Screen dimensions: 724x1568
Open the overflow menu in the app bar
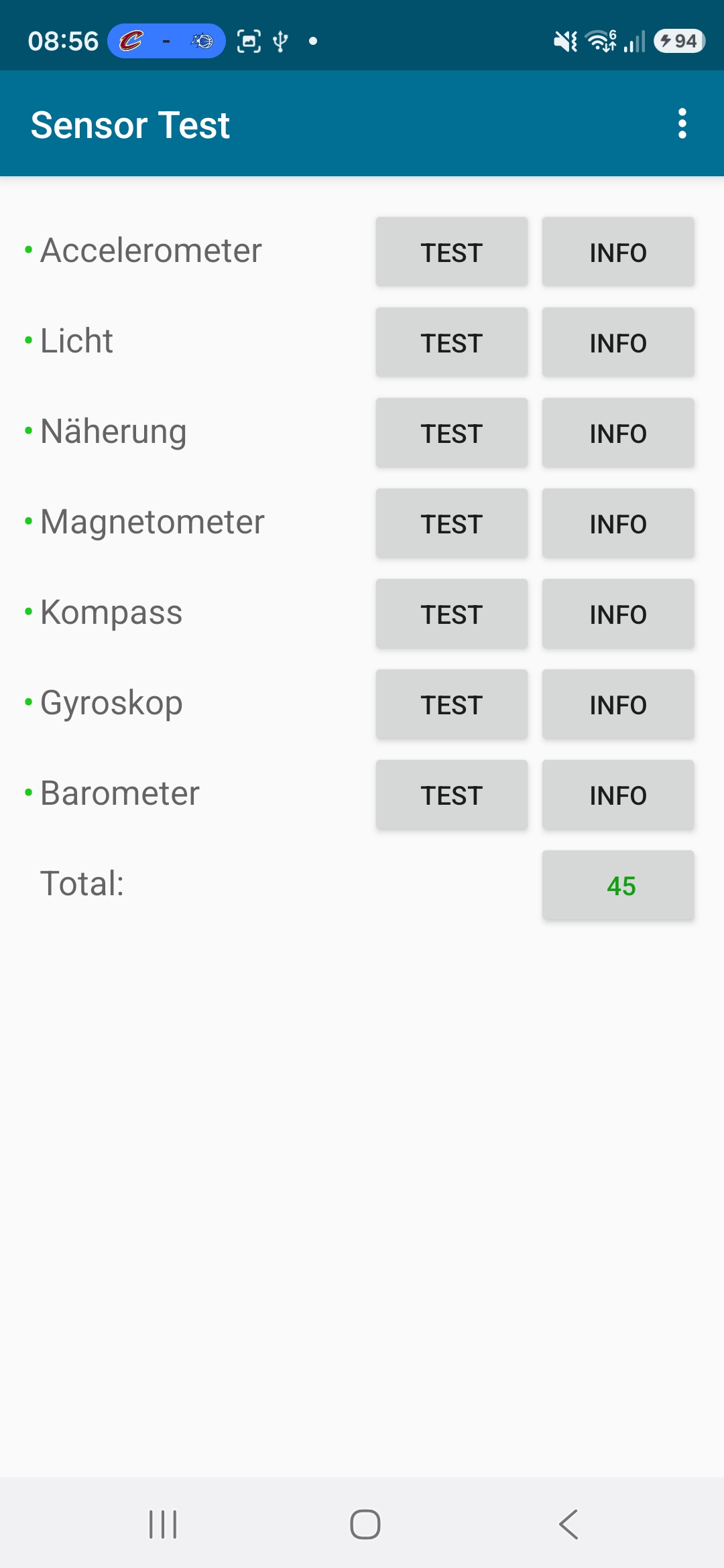point(682,124)
